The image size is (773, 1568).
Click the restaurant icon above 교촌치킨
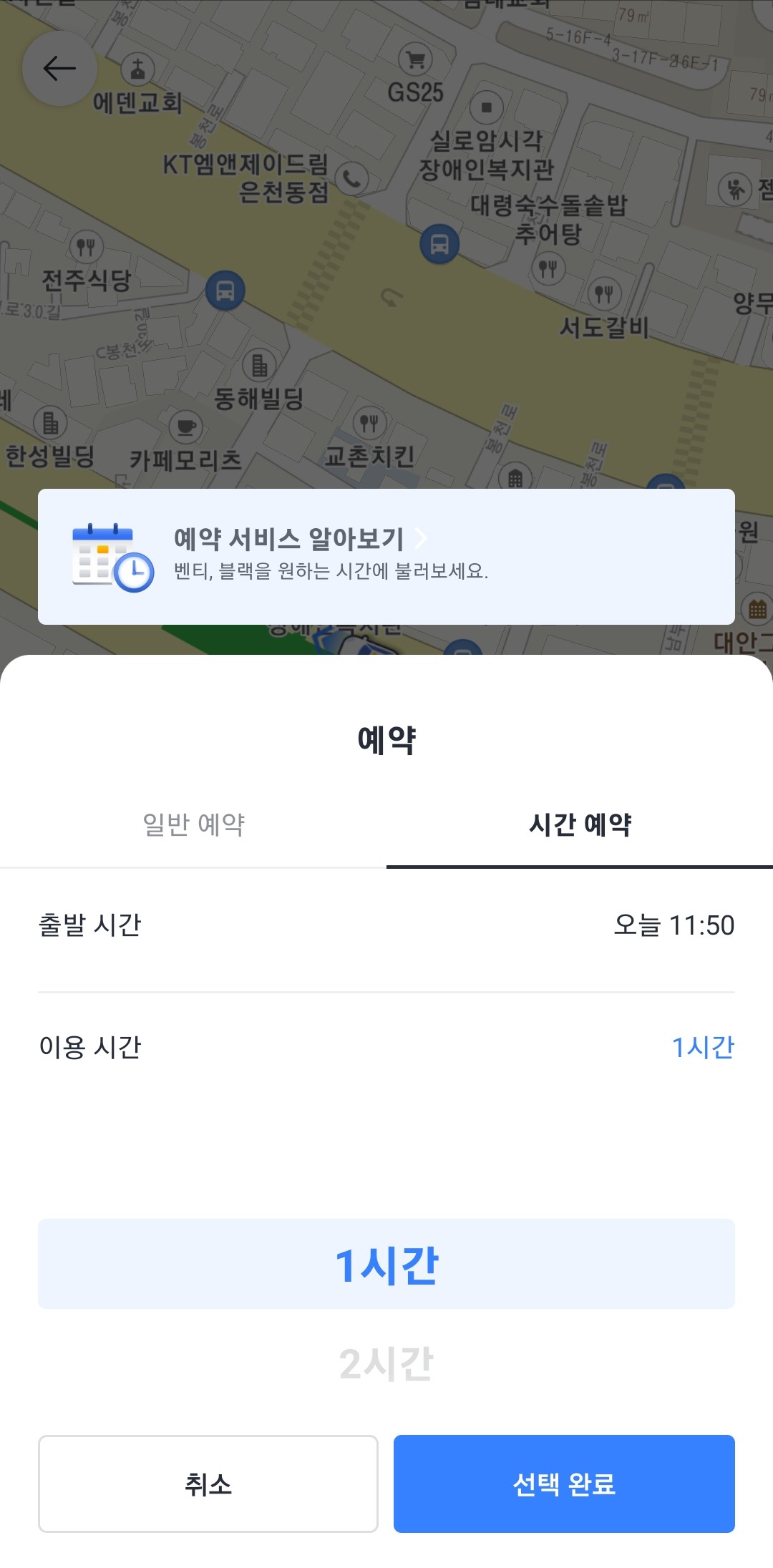point(369,422)
